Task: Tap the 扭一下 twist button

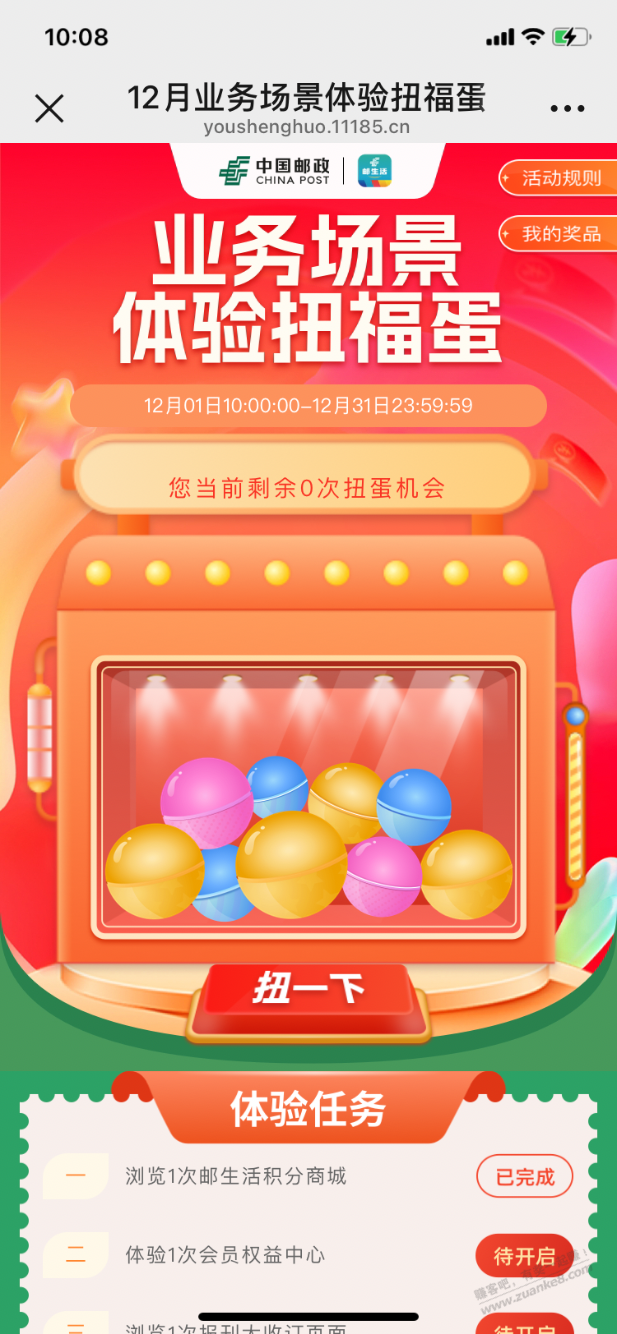Action: pyautogui.click(x=308, y=990)
